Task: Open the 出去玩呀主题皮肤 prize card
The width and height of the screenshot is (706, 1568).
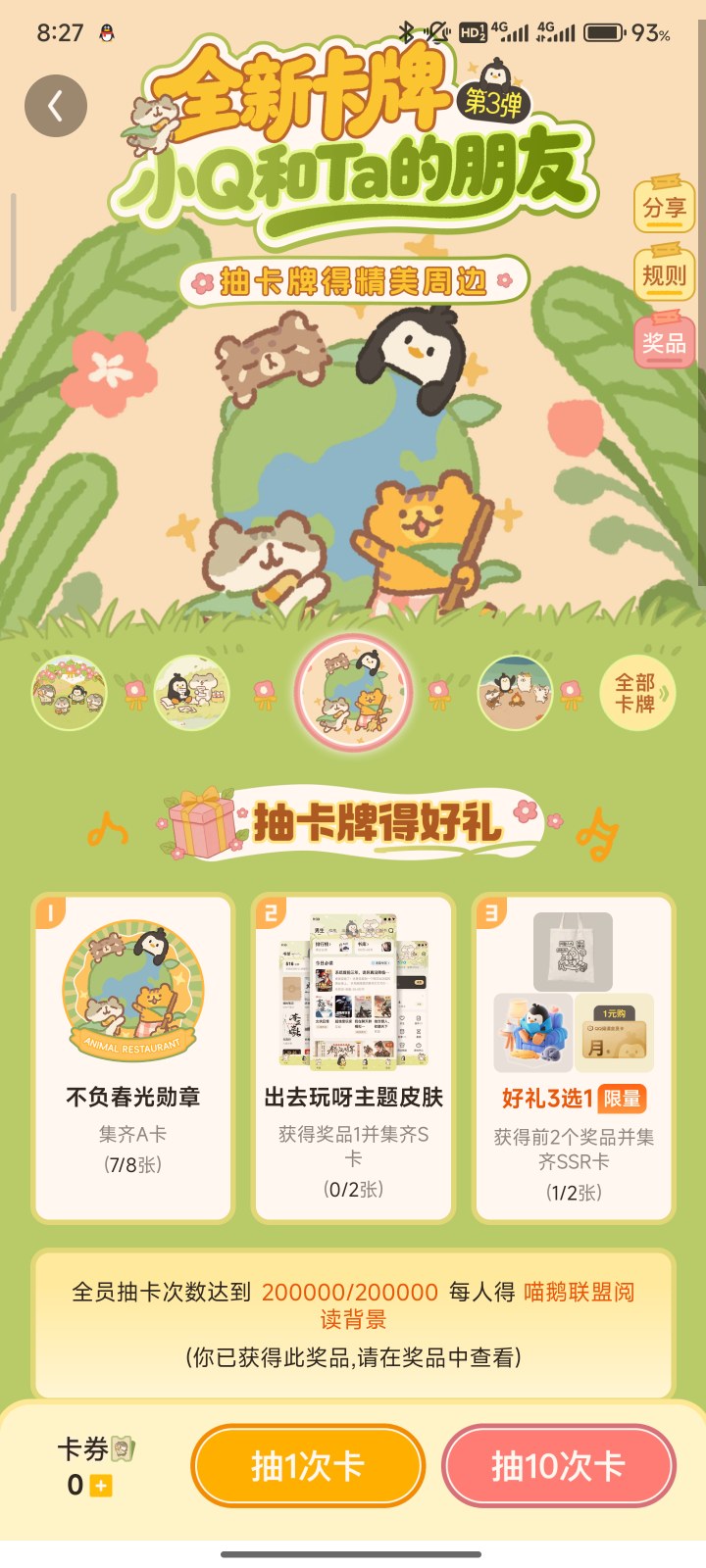Action: click(353, 1057)
